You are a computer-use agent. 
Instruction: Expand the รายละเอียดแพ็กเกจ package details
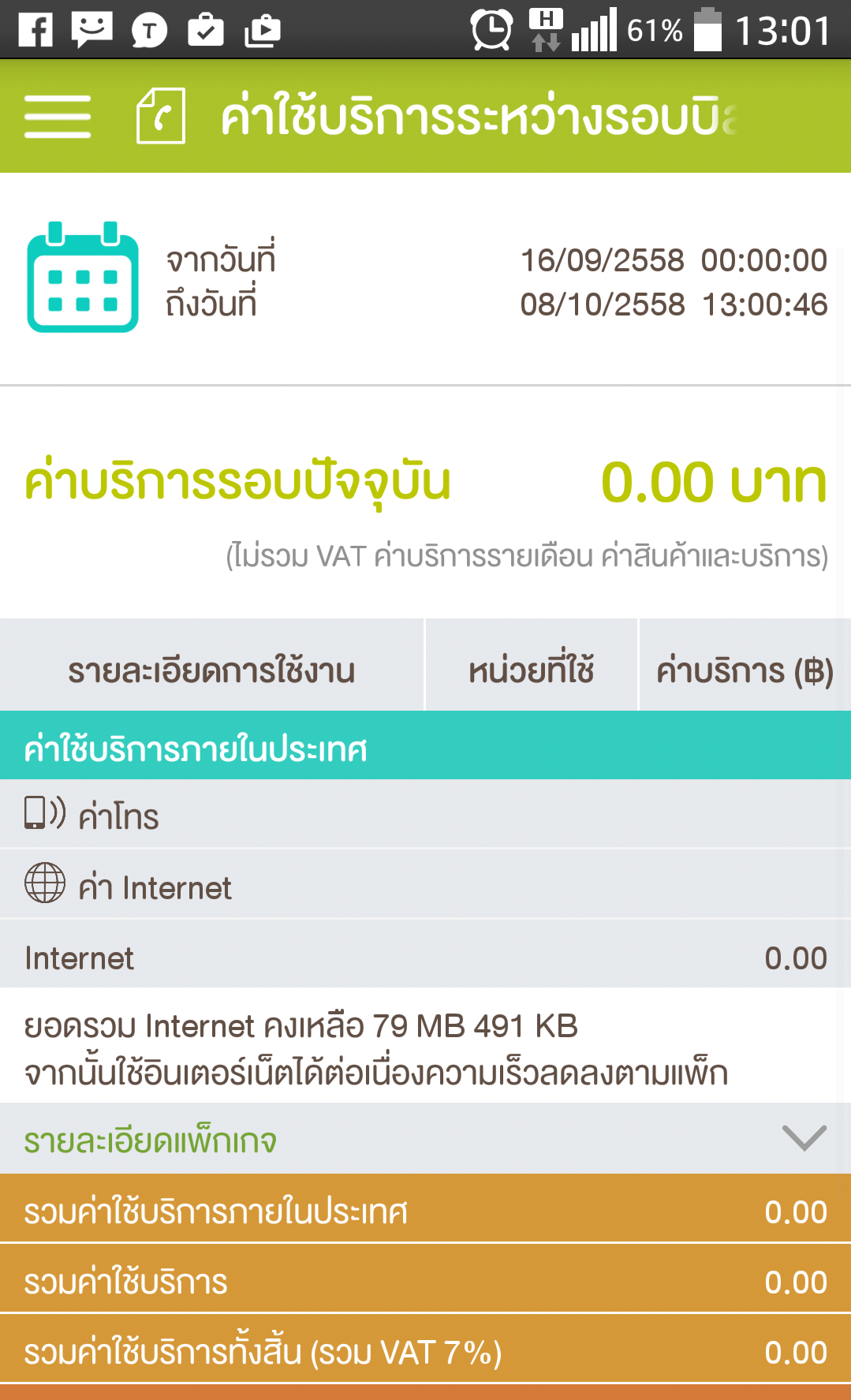(x=425, y=1139)
